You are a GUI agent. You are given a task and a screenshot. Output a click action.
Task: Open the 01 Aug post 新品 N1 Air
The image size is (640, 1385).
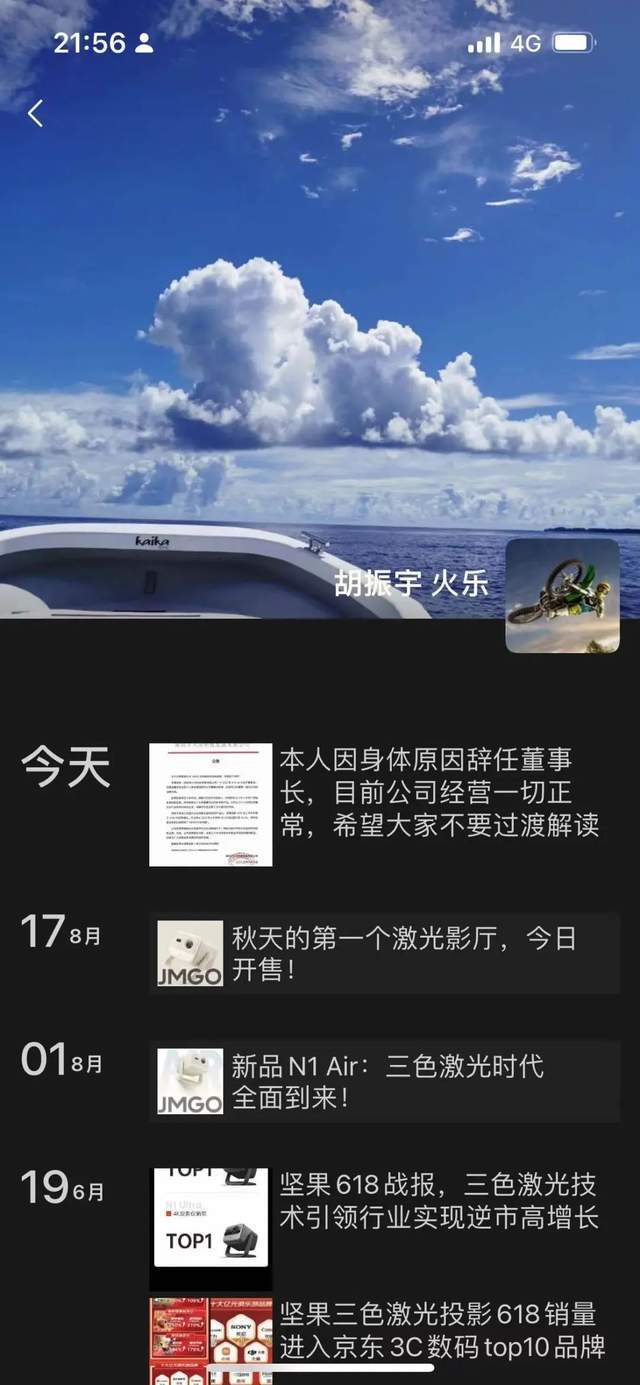pyautogui.click(x=387, y=1081)
